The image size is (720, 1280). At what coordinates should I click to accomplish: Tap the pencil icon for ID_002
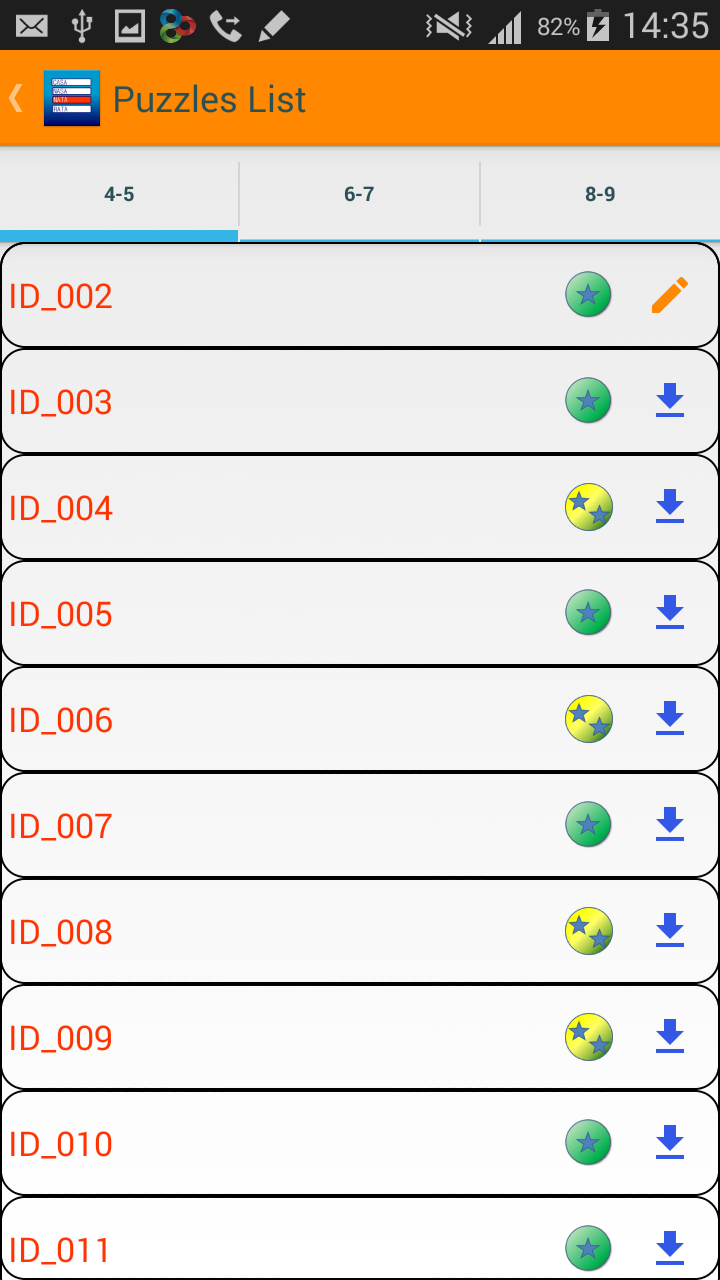(x=670, y=296)
